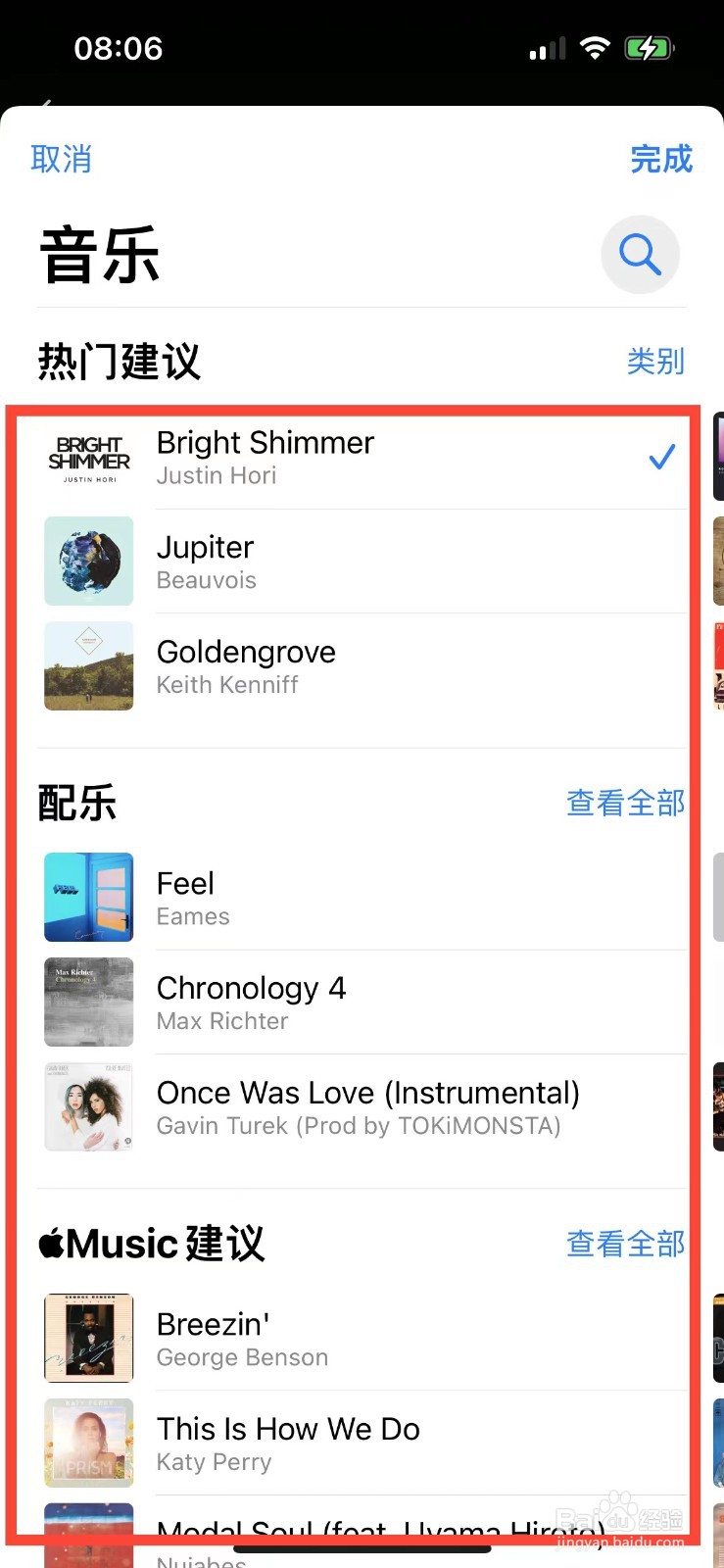
Task: Tap the Feel album cover by Eames
Action: click(x=88, y=897)
